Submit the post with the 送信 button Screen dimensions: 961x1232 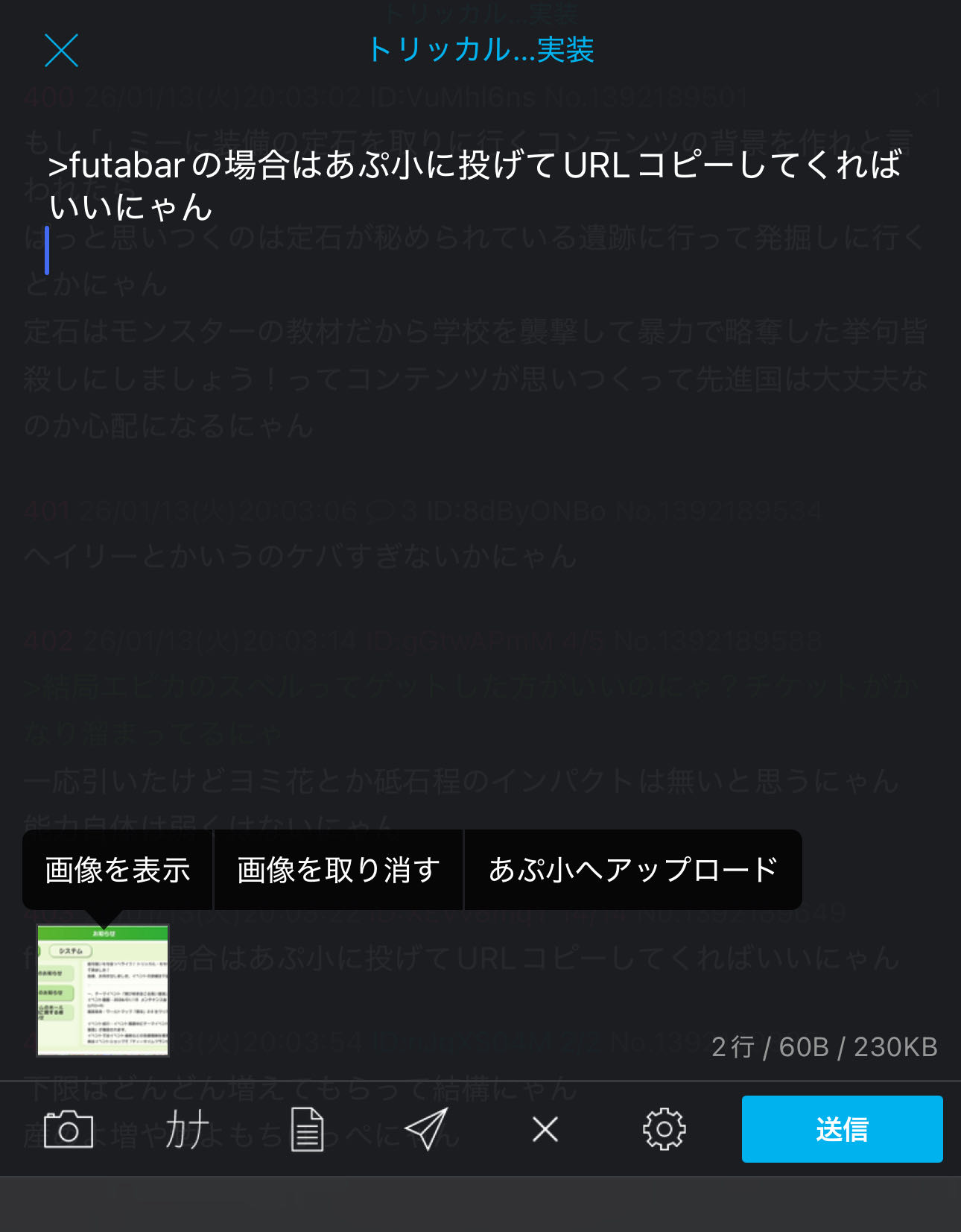pyautogui.click(x=842, y=1129)
